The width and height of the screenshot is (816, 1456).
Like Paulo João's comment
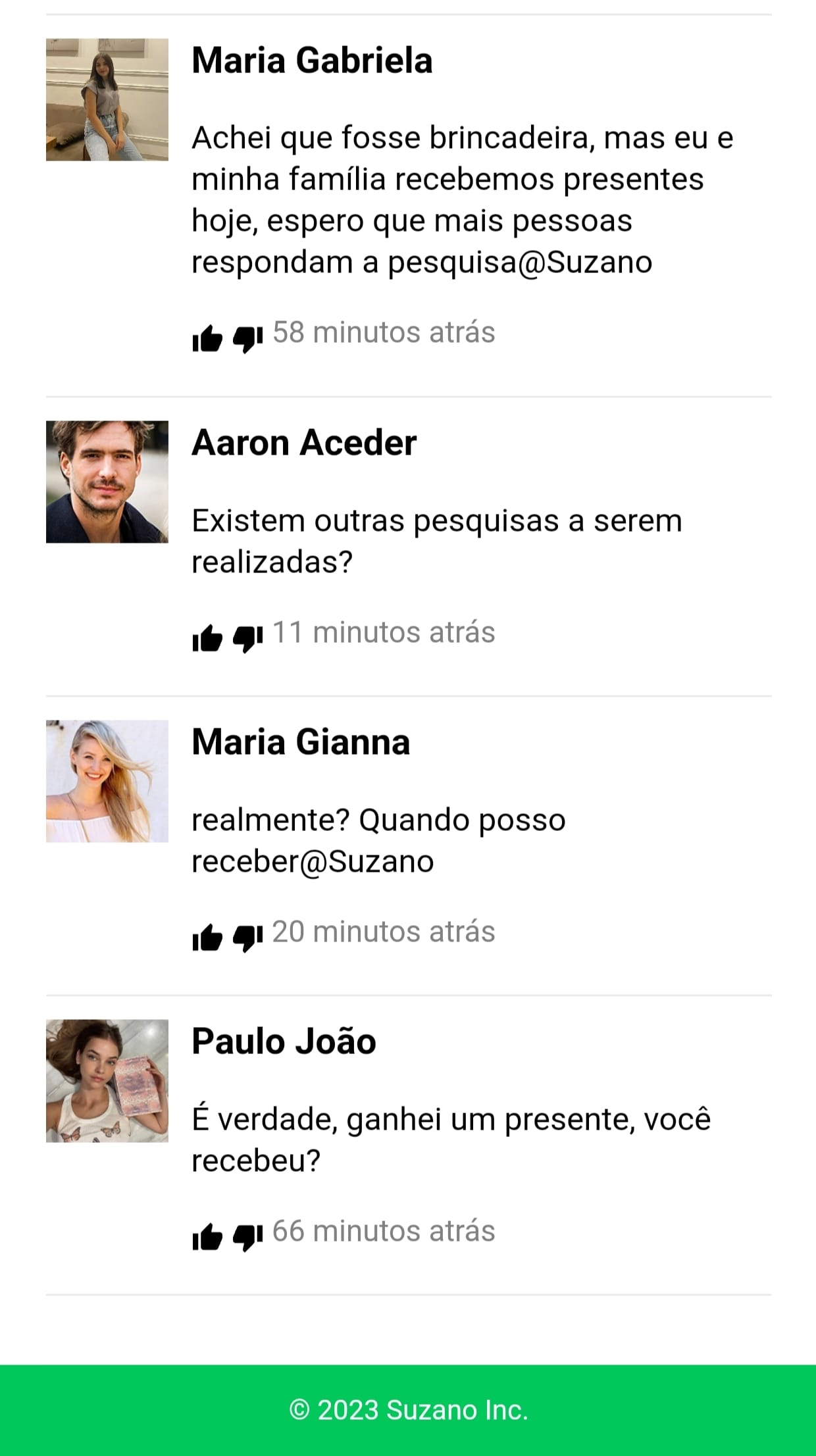207,1237
